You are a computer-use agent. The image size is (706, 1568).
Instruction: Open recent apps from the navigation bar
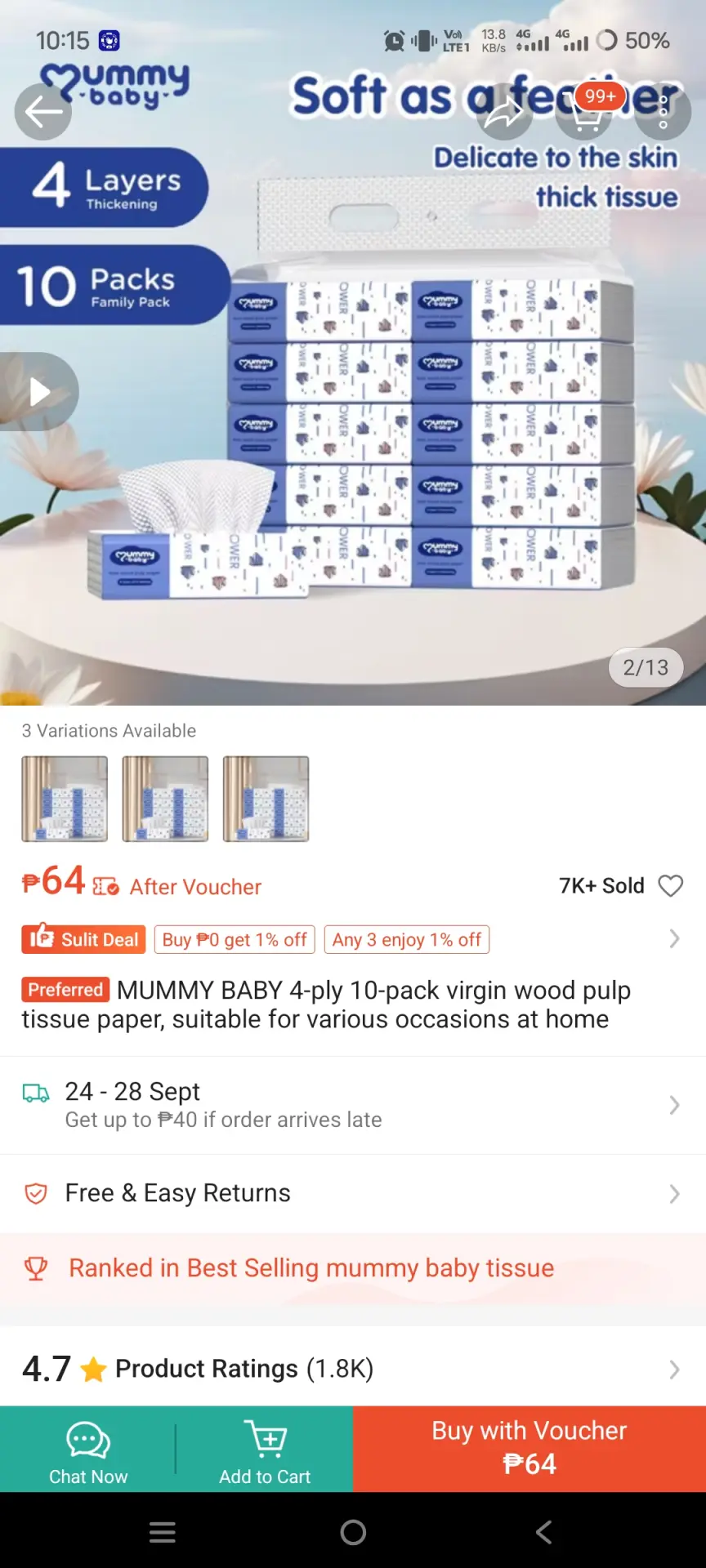pyautogui.click(x=163, y=1532)
